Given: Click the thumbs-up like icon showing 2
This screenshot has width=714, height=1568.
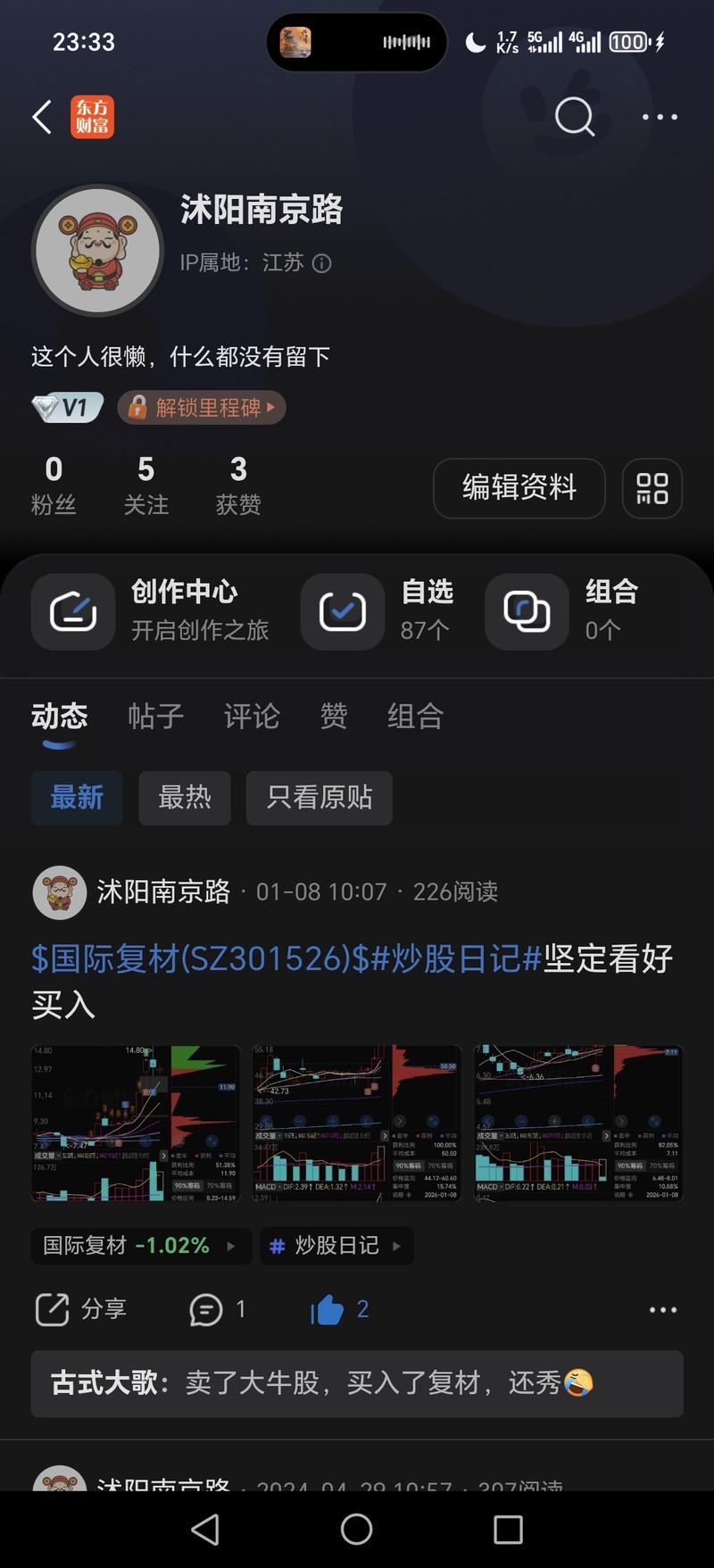Looking at the screenshot, I should pos(329,1309).
